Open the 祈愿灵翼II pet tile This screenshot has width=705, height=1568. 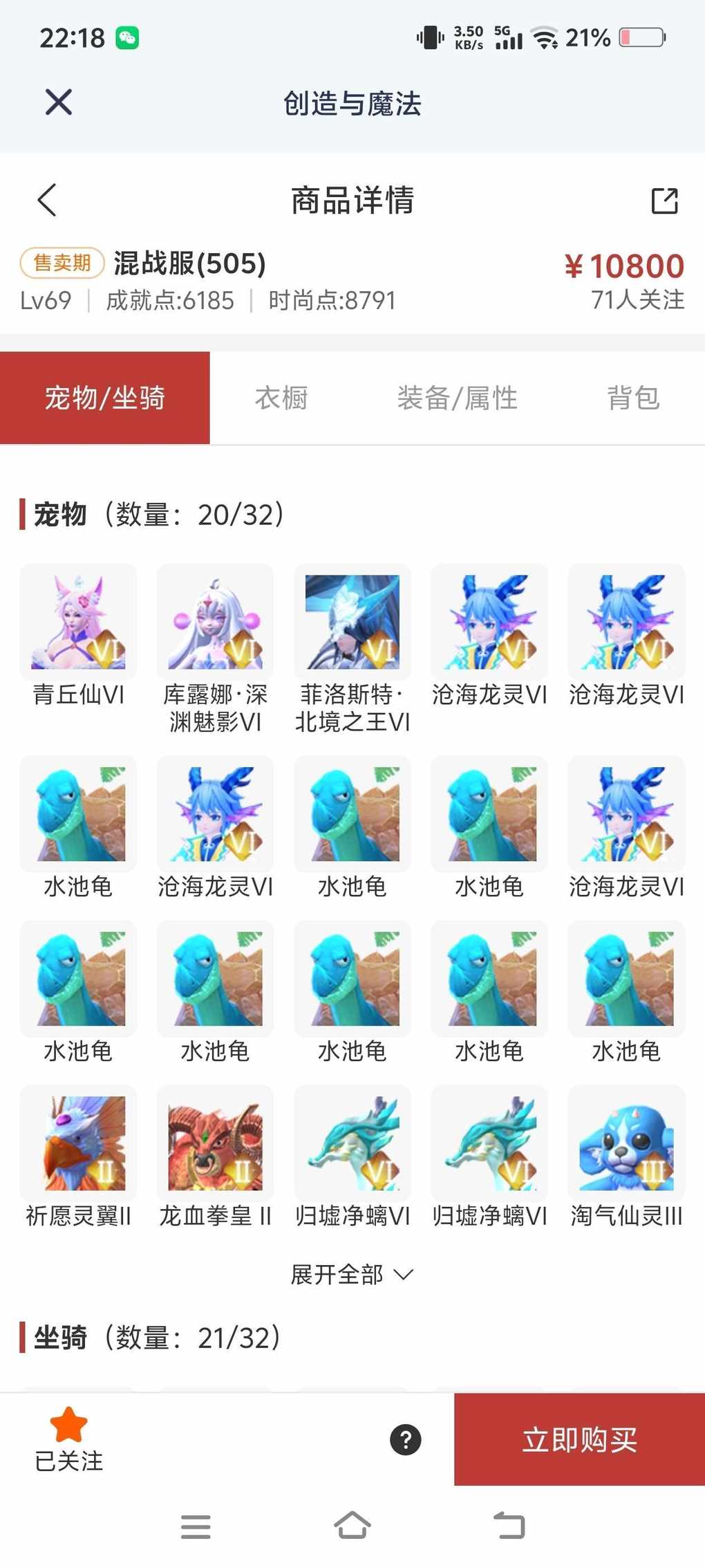78,1143
